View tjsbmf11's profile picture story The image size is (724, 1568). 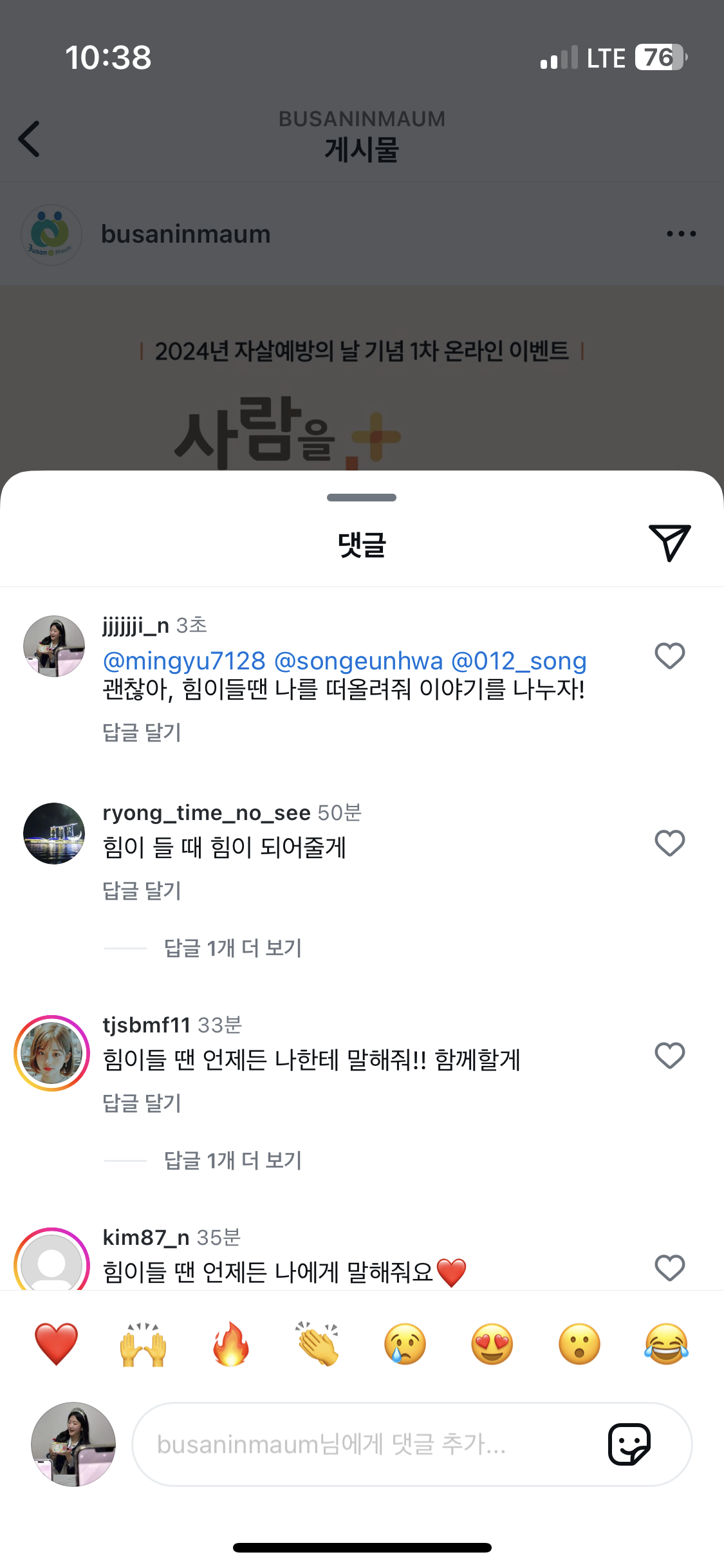(52, 1053)
